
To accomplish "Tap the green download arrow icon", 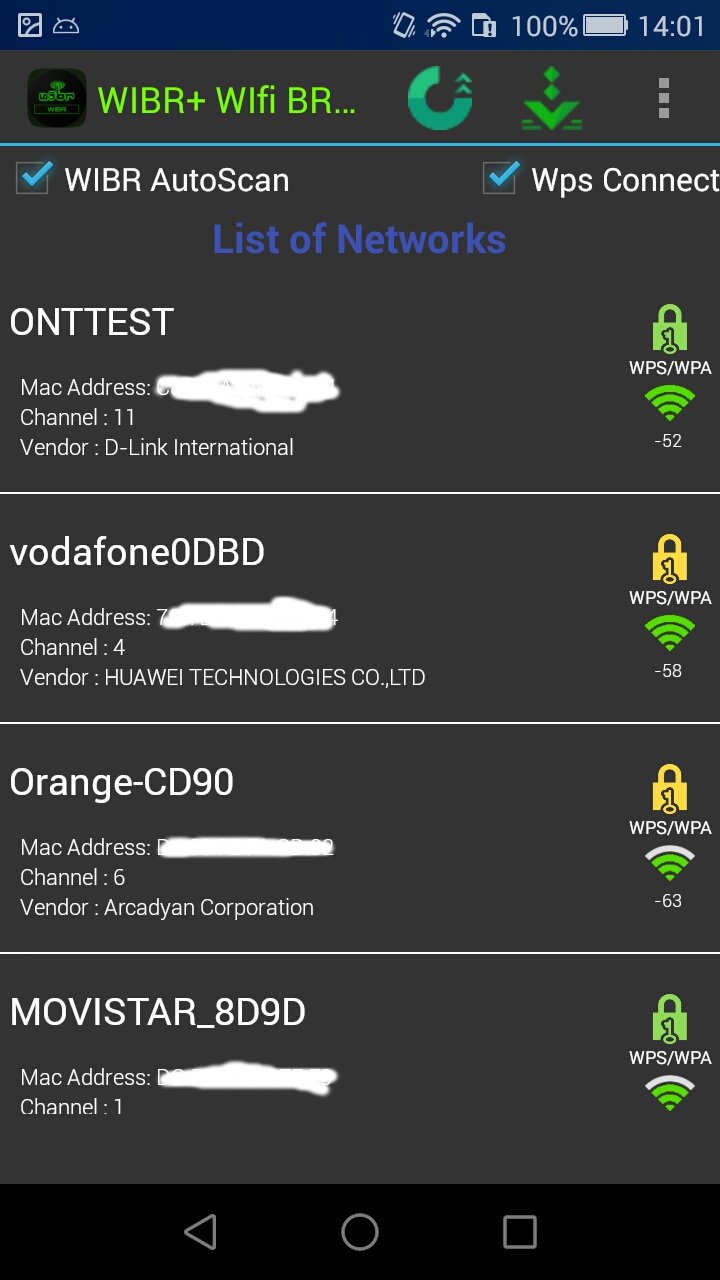I will pyautogui.click(x=551, y=98).
